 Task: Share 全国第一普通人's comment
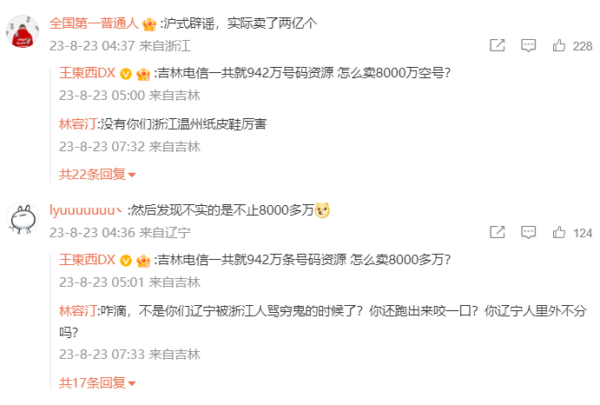(x=497, y=45)
